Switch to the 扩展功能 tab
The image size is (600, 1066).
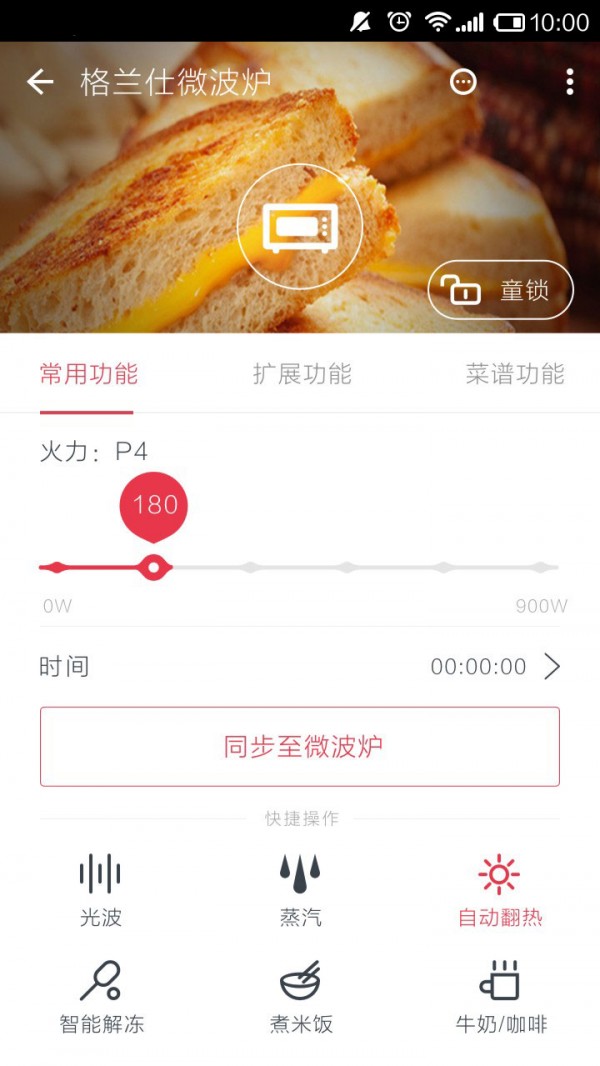pos(302,375)
